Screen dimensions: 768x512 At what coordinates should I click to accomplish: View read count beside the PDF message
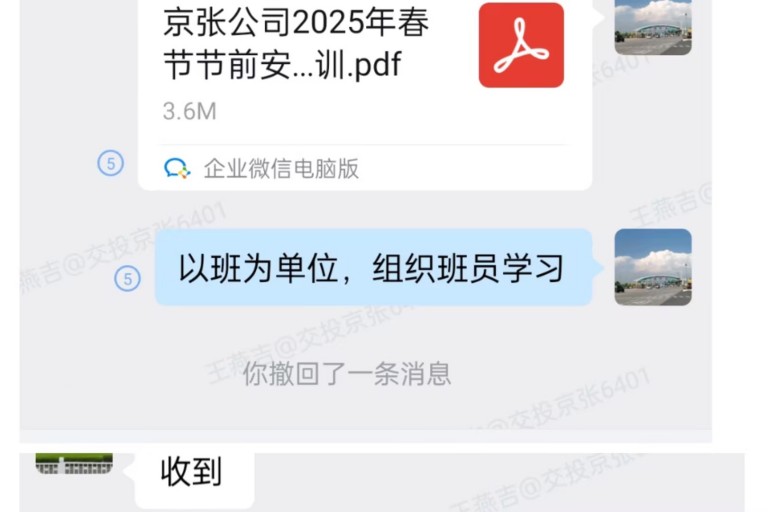click(110, 163)
